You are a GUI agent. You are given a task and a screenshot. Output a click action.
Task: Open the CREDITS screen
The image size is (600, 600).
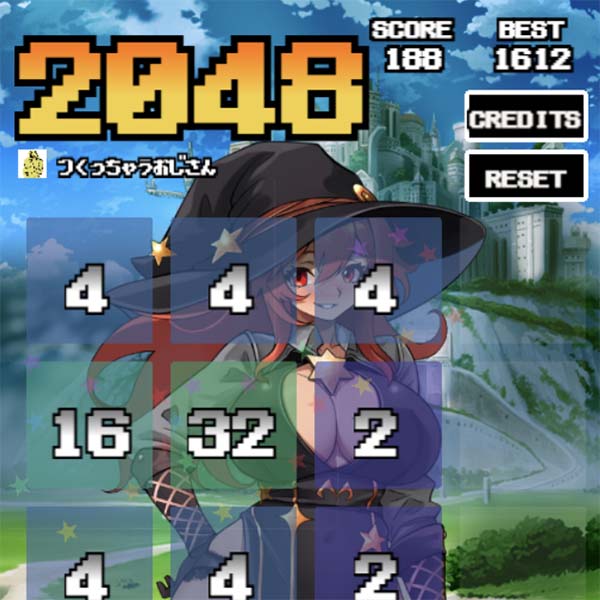pyautogui.click(x=526, y=120)
